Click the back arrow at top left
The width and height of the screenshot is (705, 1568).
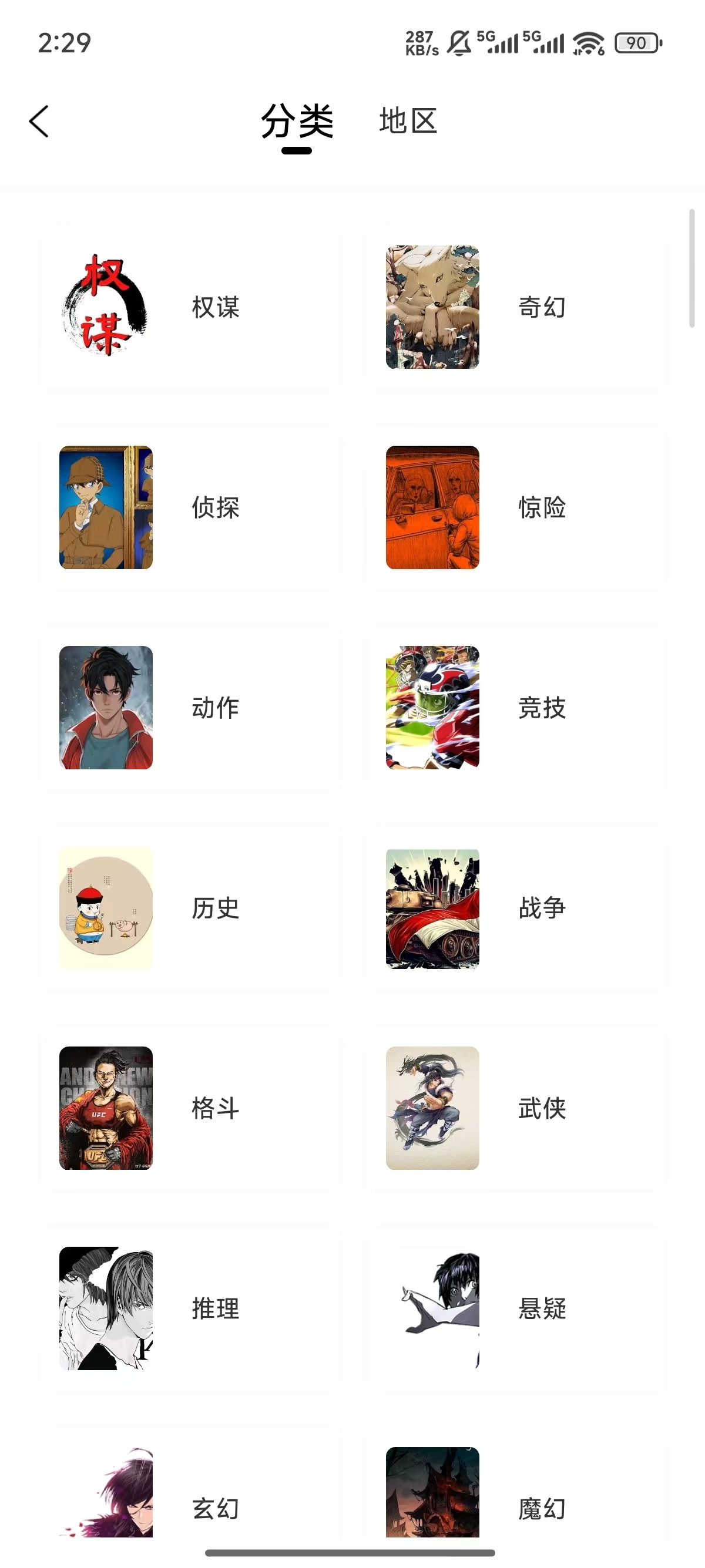tap(38, 122)
